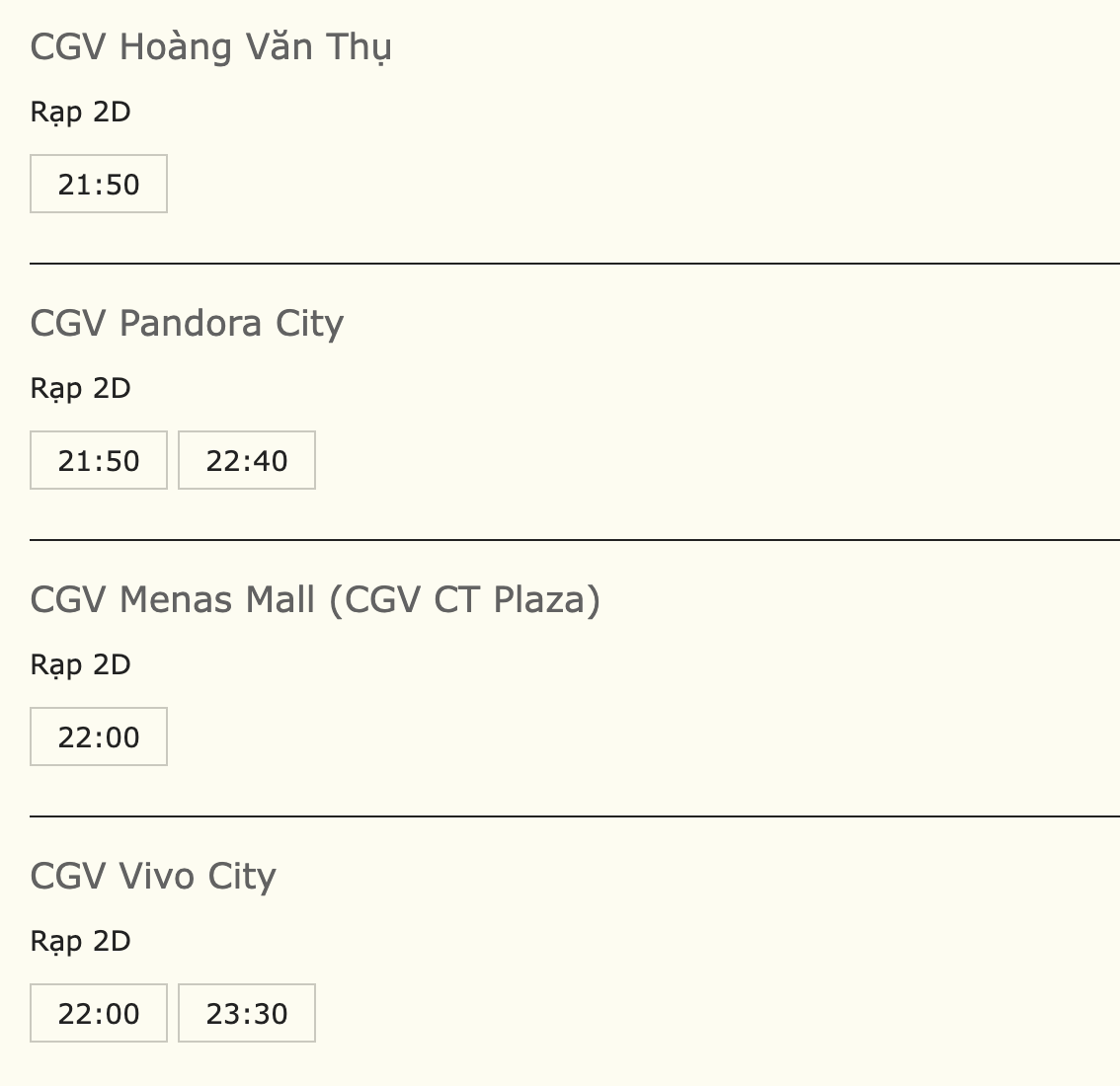1120x1086 pixels.
Task: Tap the 23:30 showtime at CGV Vivo City
Action: click(247, 1013)
